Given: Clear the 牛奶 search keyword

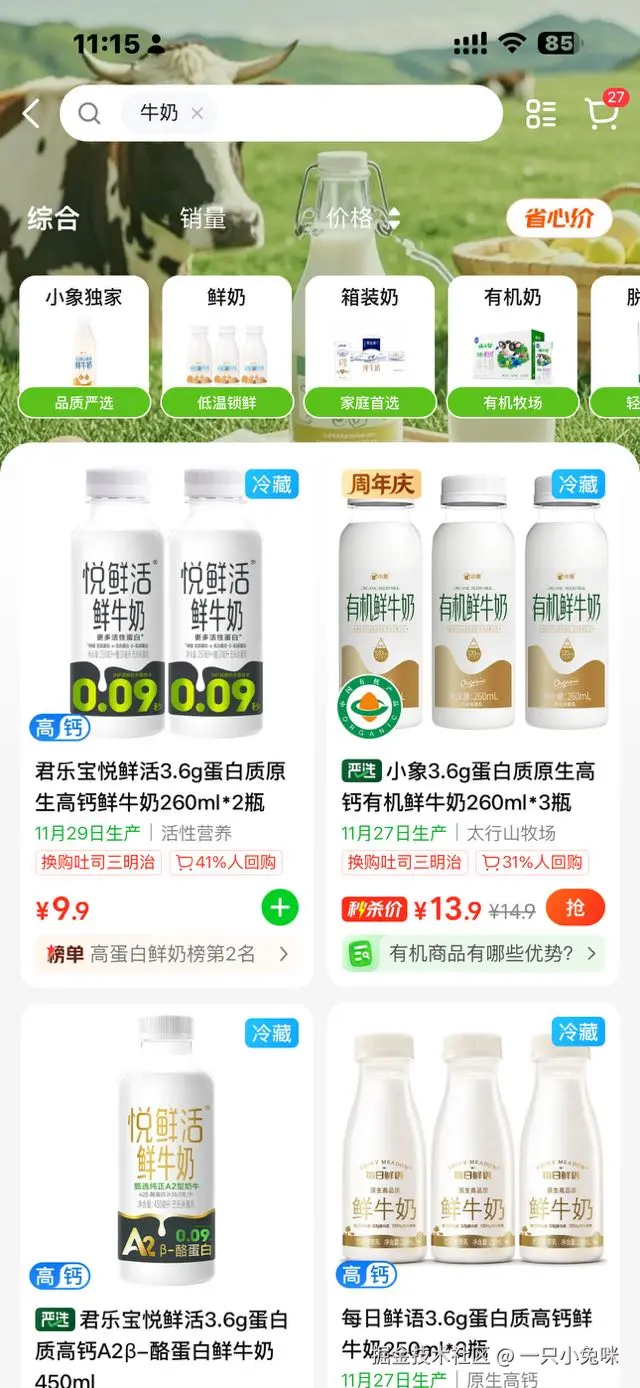Looking at the screenshot, I should click(x=197, y=114).
